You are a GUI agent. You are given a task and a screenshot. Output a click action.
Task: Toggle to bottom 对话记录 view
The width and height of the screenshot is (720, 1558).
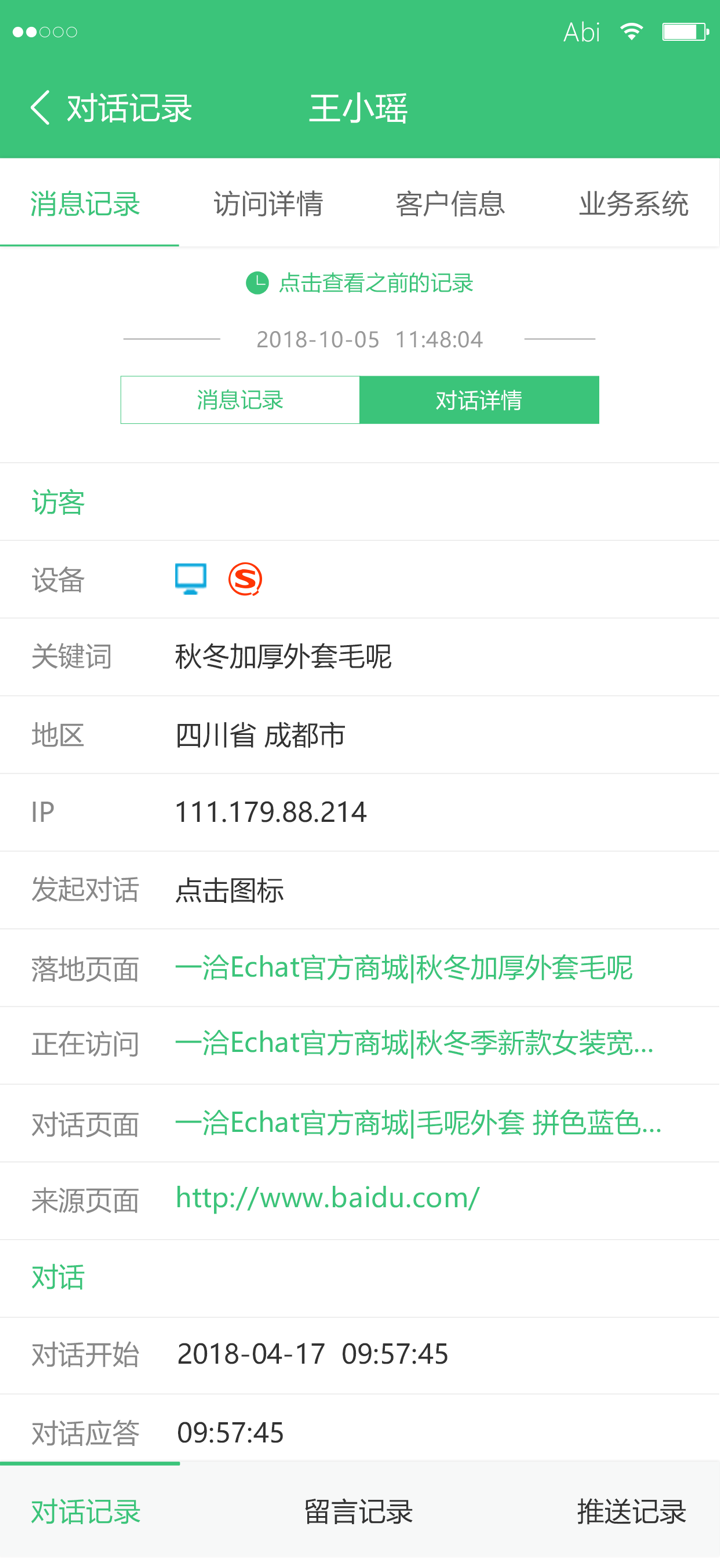click(x=83, y=1512)
